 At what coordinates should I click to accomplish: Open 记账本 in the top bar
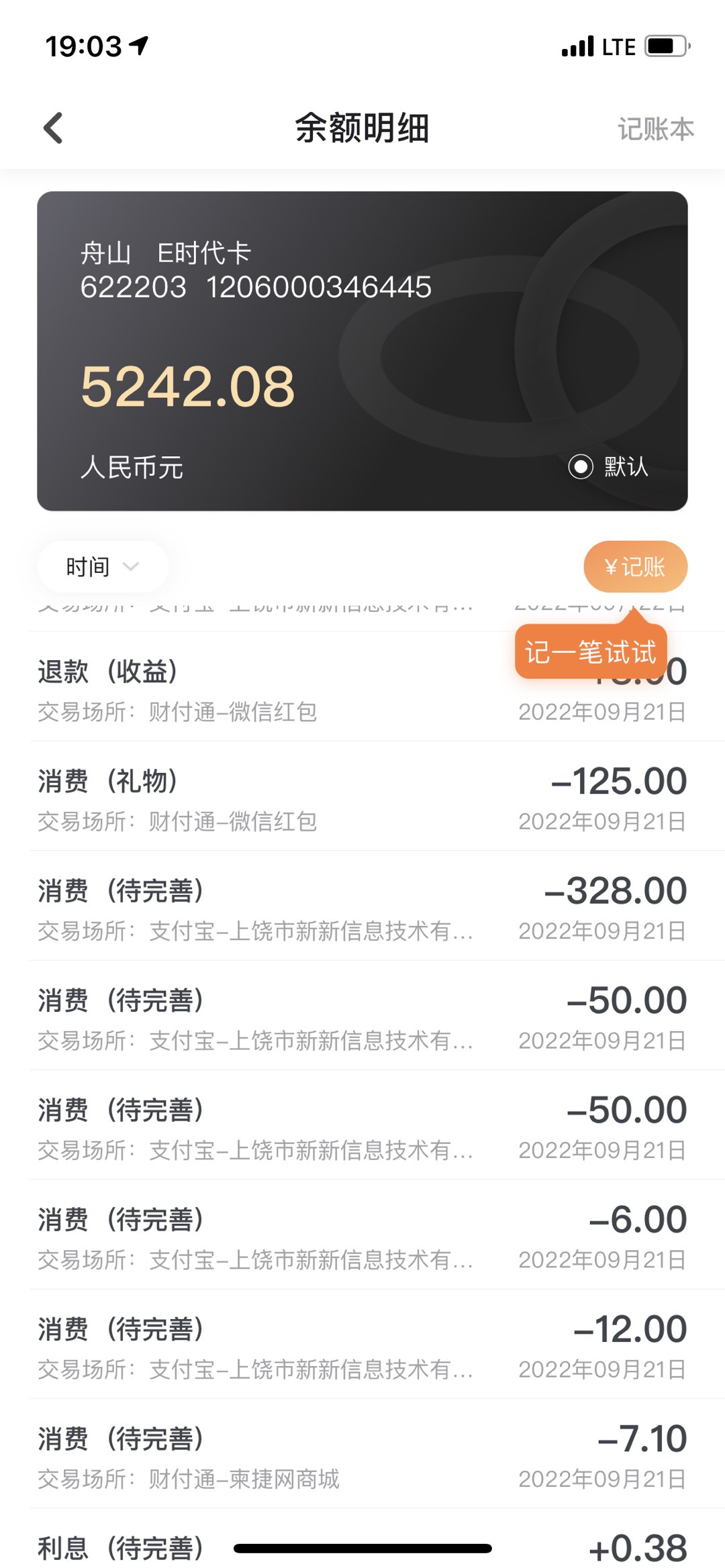pyautogui.click(x=655, y=129)
